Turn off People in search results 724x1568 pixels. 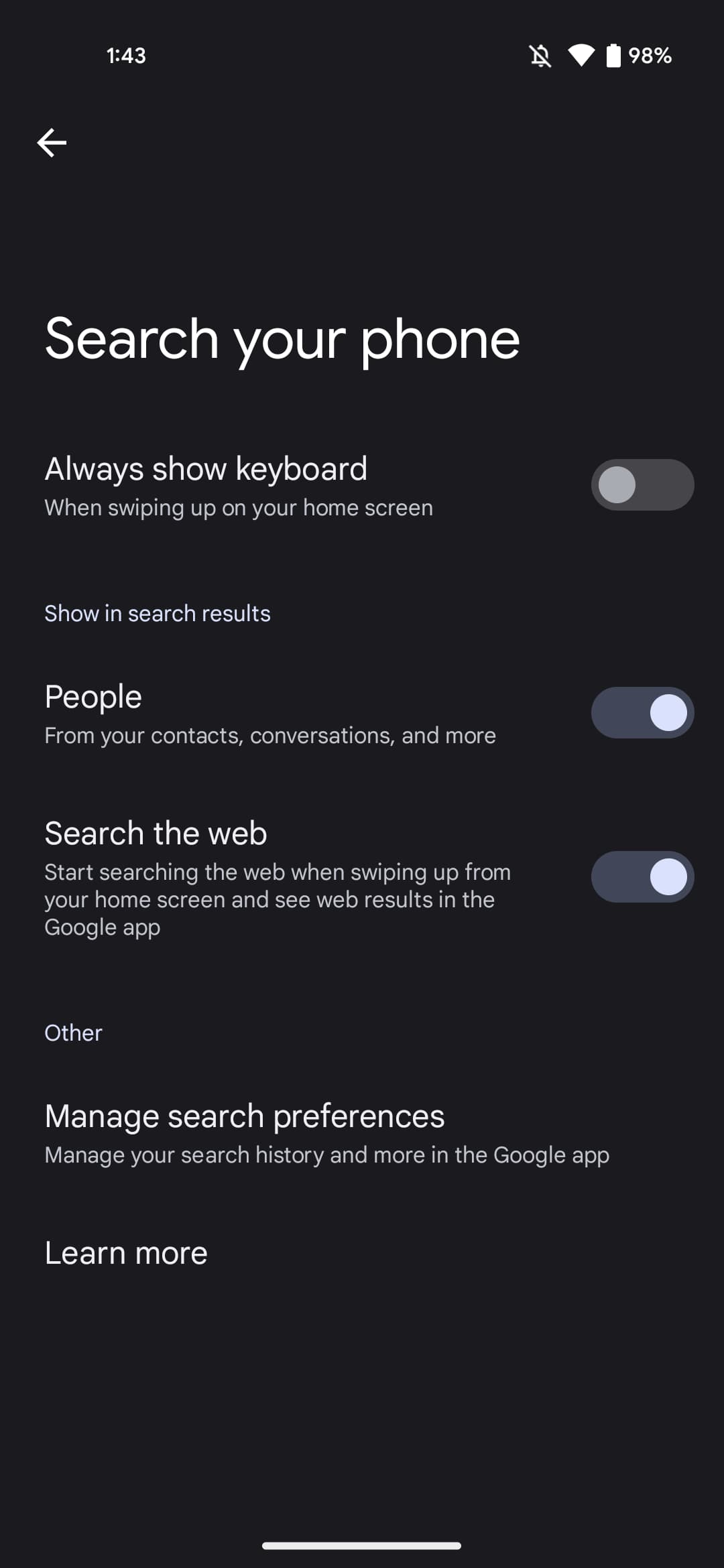coord(642,712)
